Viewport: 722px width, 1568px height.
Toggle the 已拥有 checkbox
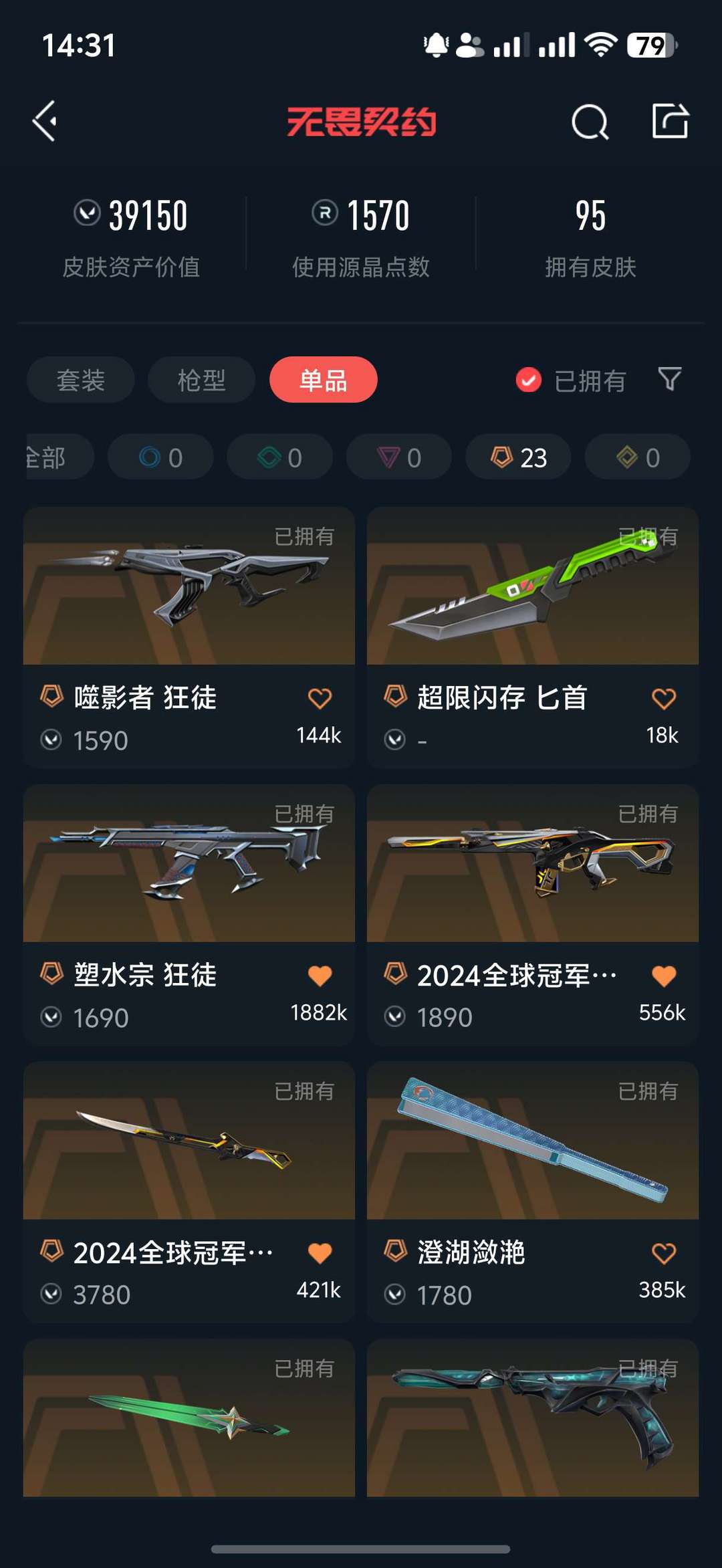tap(528, 380)
